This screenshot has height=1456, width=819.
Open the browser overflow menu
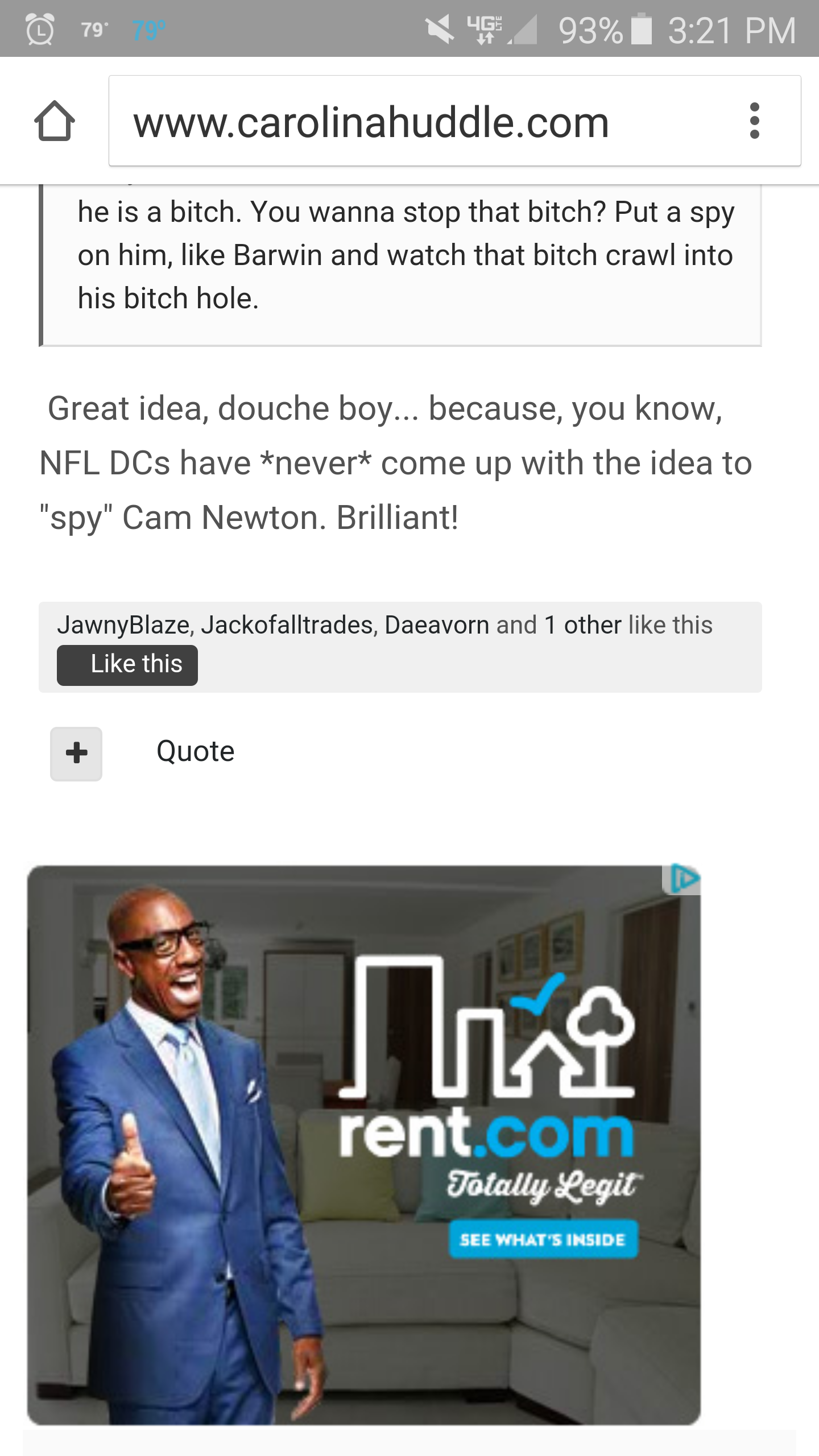755,121
